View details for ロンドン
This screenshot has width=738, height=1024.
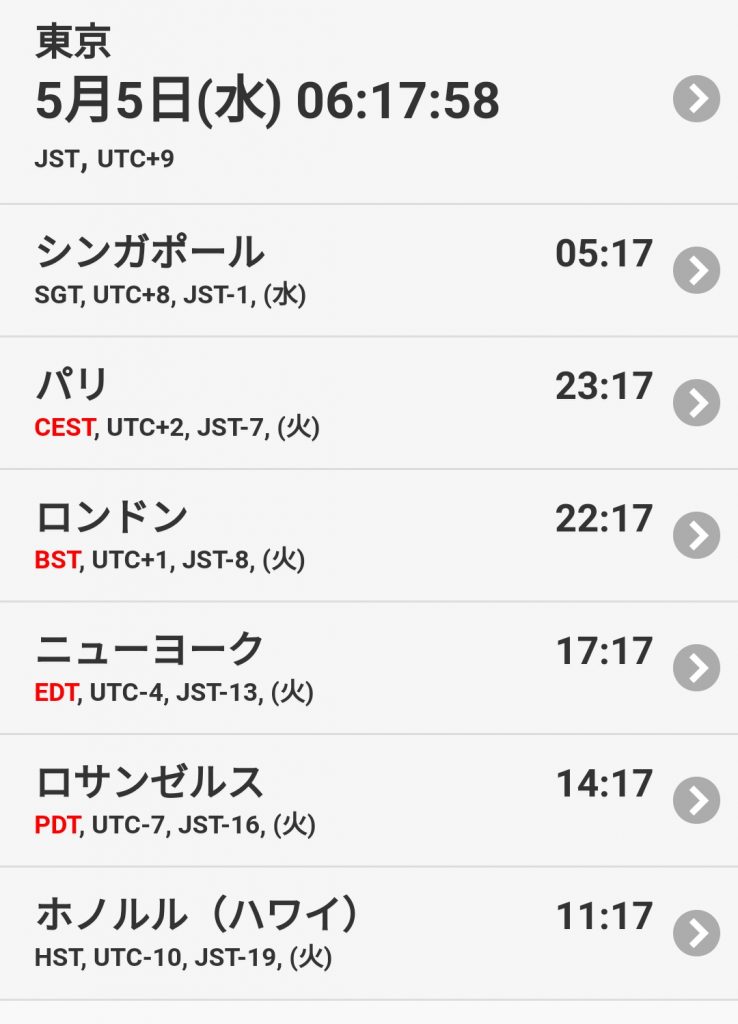(368, 535)
